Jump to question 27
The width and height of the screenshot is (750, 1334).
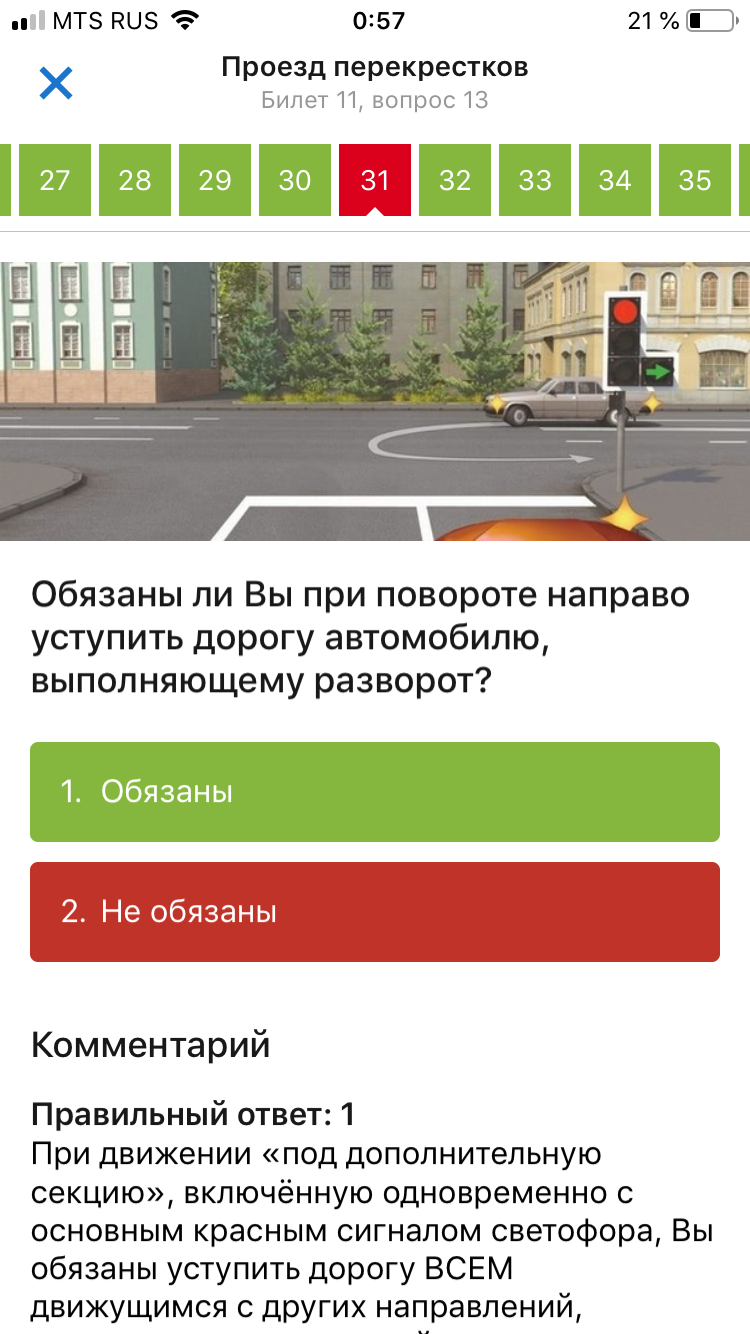point(55,180)
